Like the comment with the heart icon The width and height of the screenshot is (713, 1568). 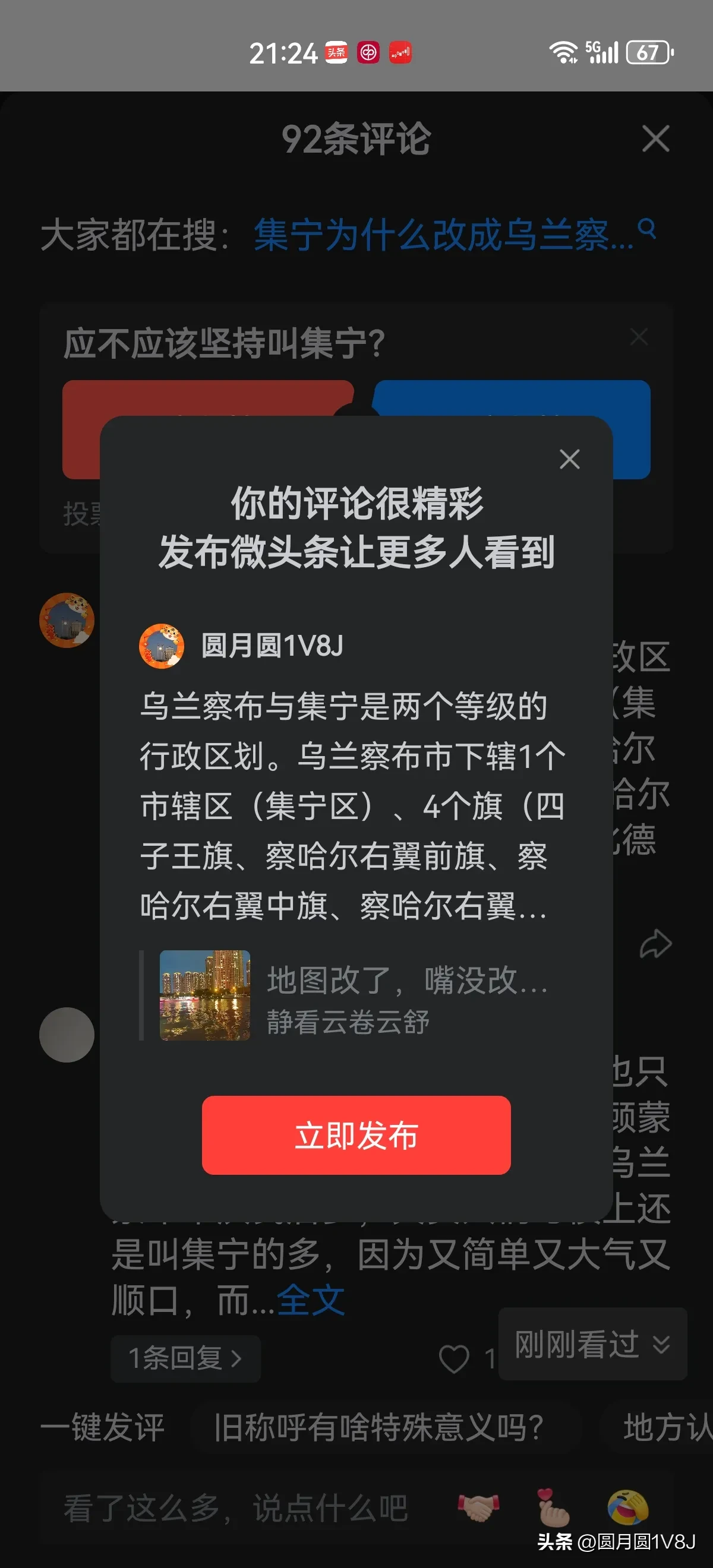coord(454,1358)
